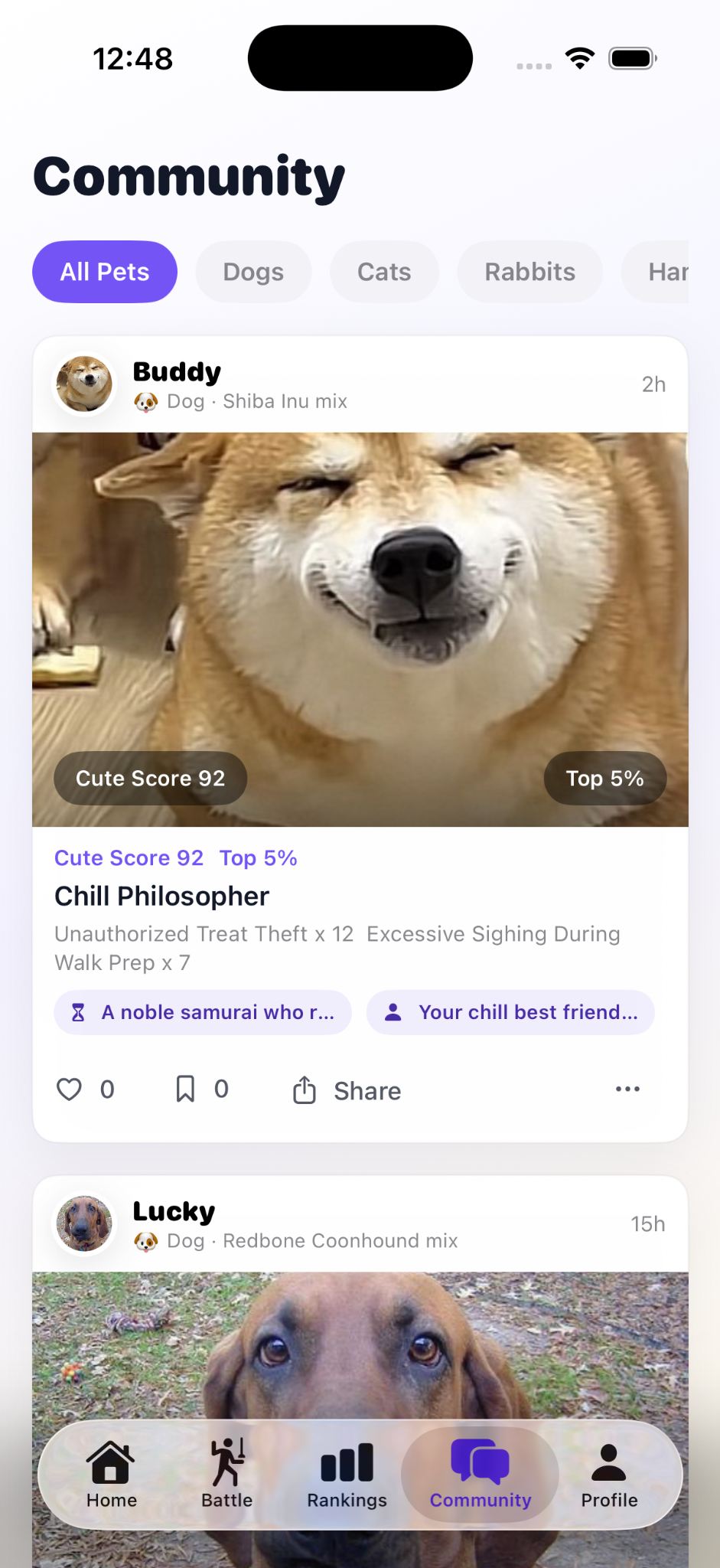Select the All Pets filter chip
This screenshot has height=1568, width=720.
coord(105,272)
